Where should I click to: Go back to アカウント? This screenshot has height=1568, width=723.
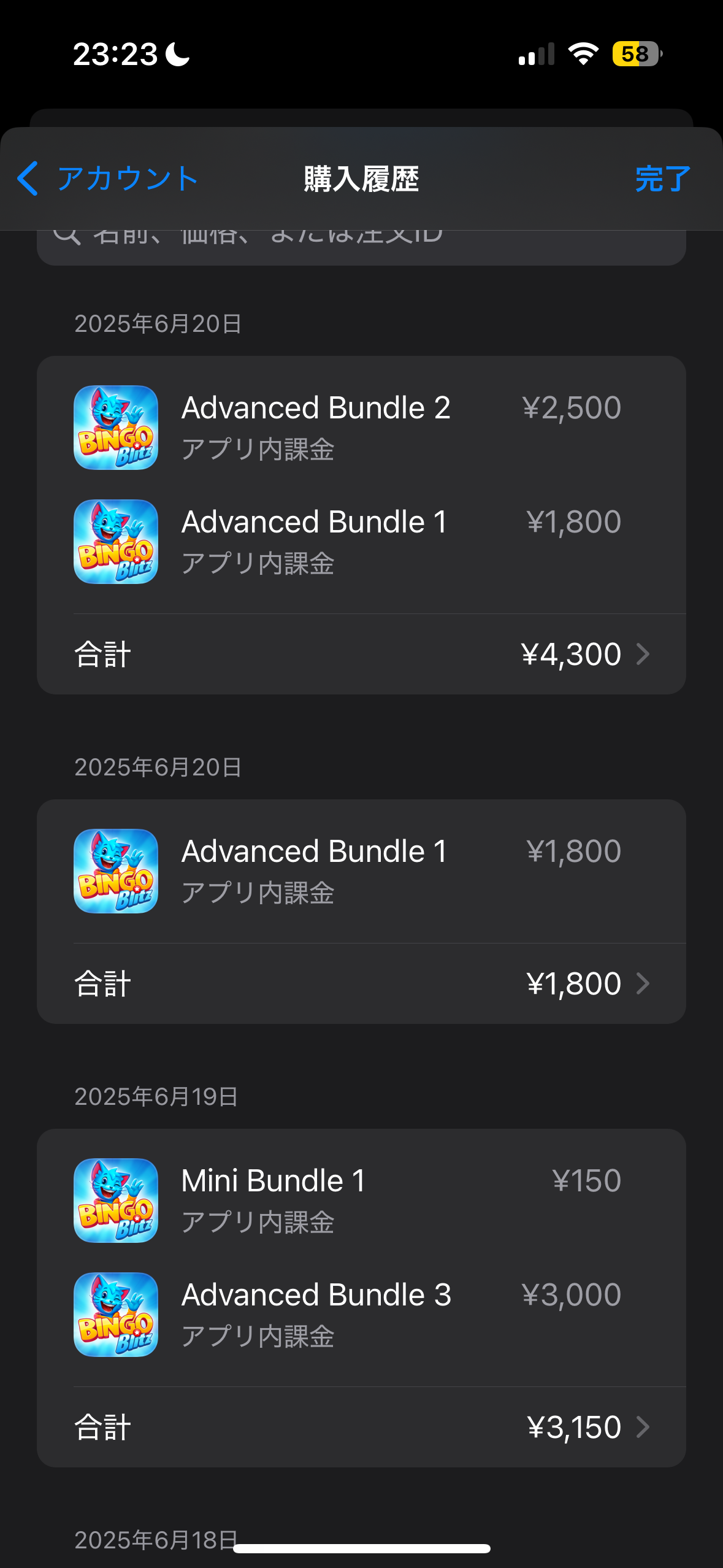(107, 179)
